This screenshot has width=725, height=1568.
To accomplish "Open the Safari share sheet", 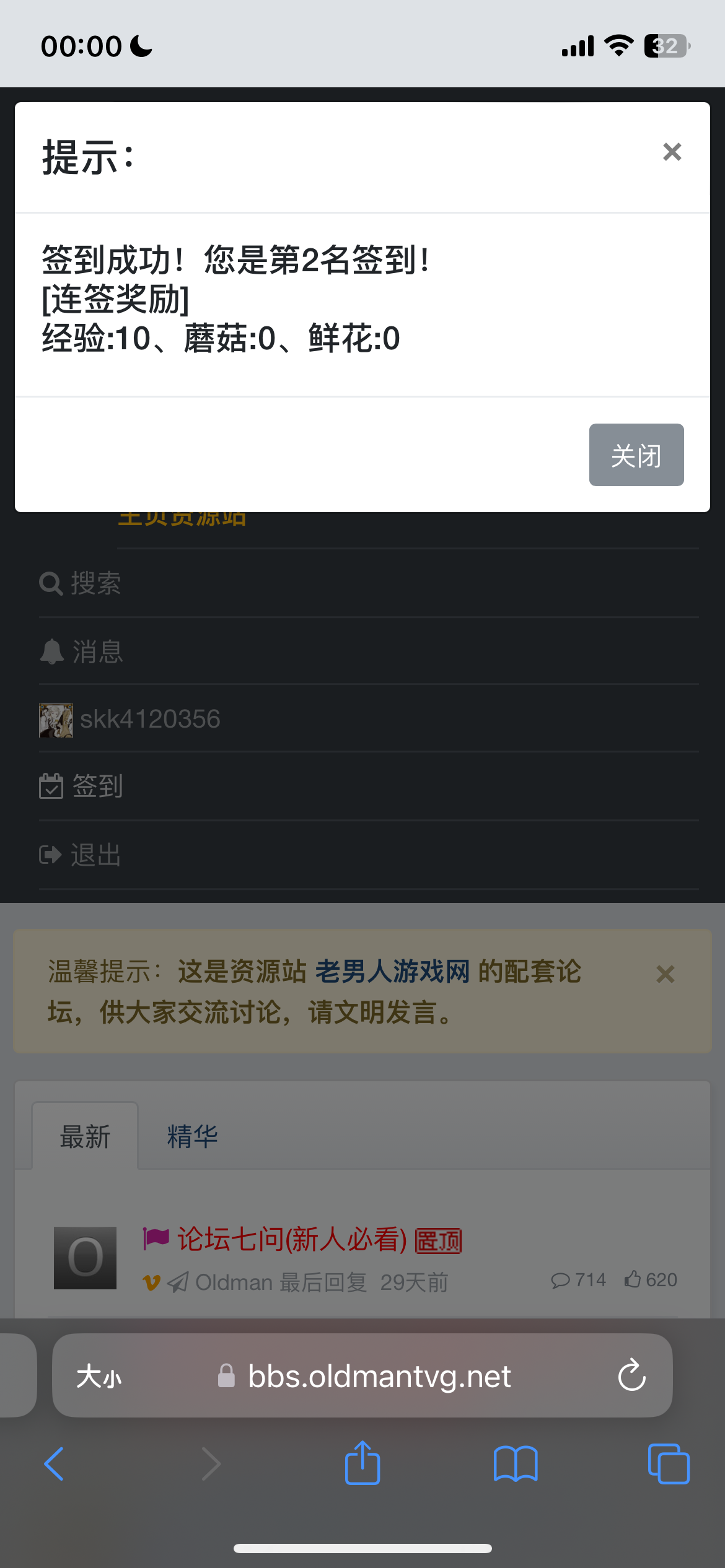I will 362,1464.
